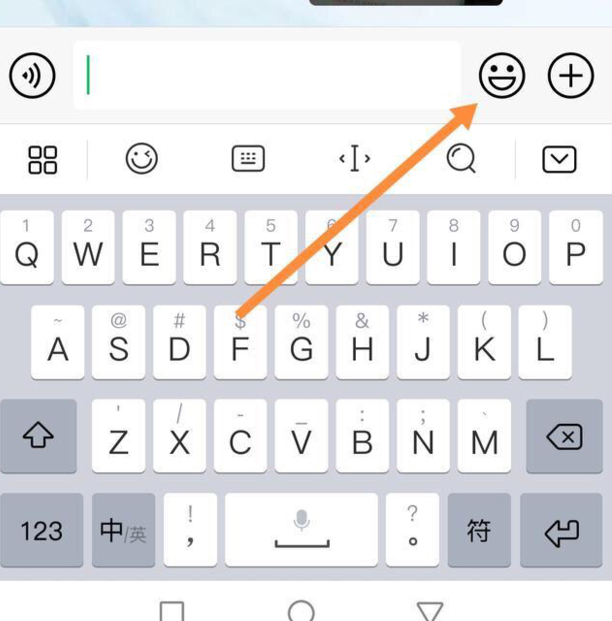Open the keyboard search tool

tap(461, 159)
